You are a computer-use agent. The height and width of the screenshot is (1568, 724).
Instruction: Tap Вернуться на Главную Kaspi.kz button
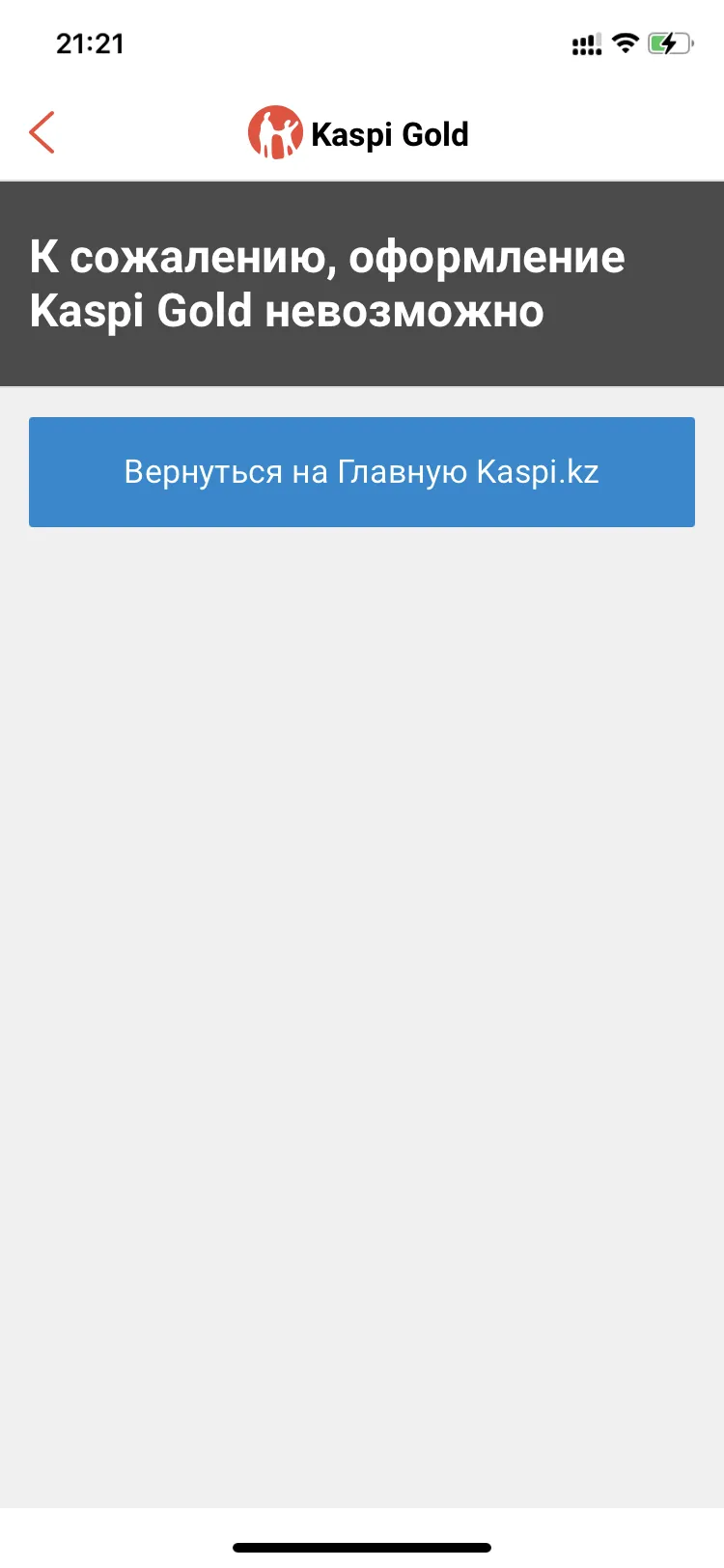pyautogui.click(x=362, y=472)
